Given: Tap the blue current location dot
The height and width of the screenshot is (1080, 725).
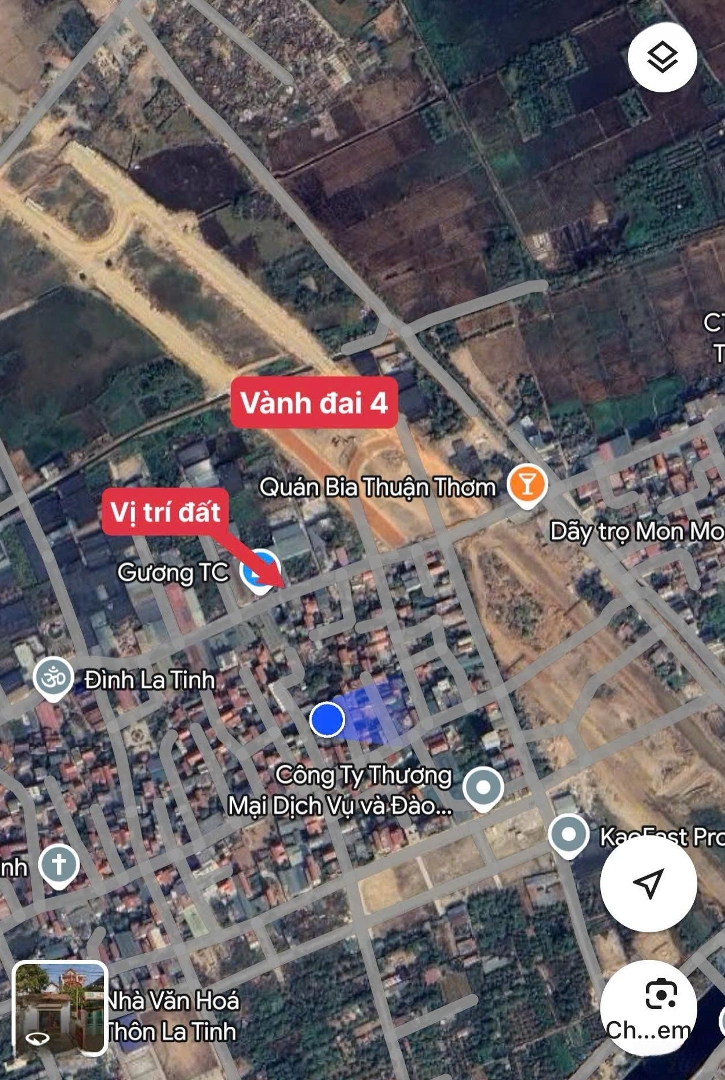Looking at the screenshot, I should [x=327, y=719].
